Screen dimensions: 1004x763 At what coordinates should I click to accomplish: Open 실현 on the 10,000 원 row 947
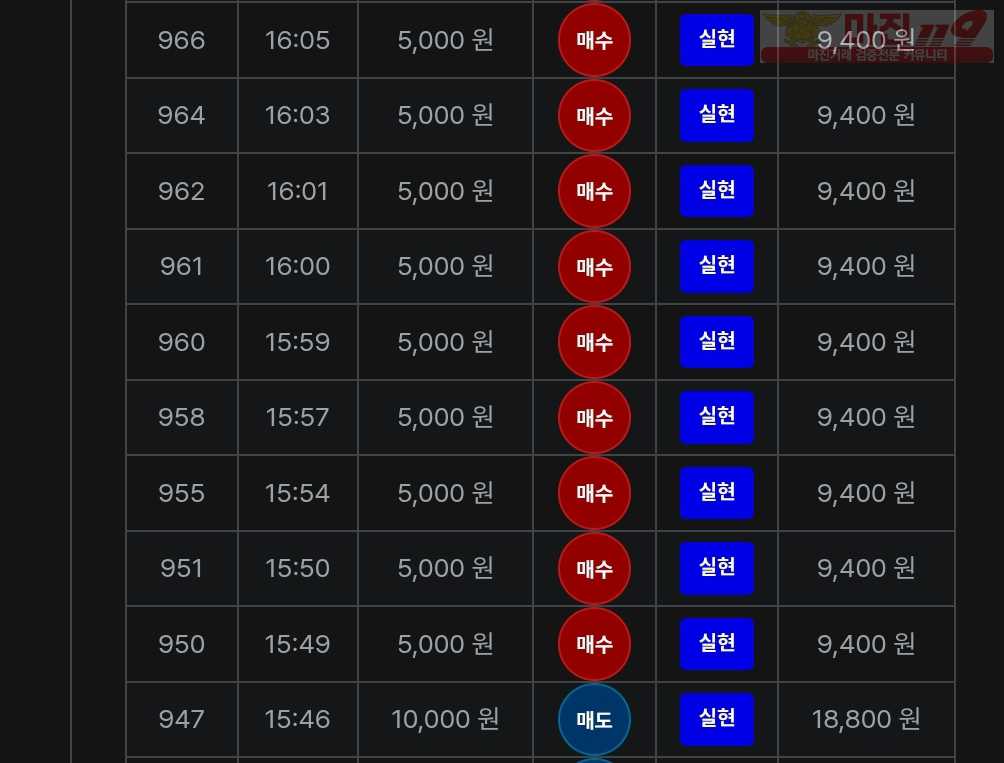pos(716,719)
